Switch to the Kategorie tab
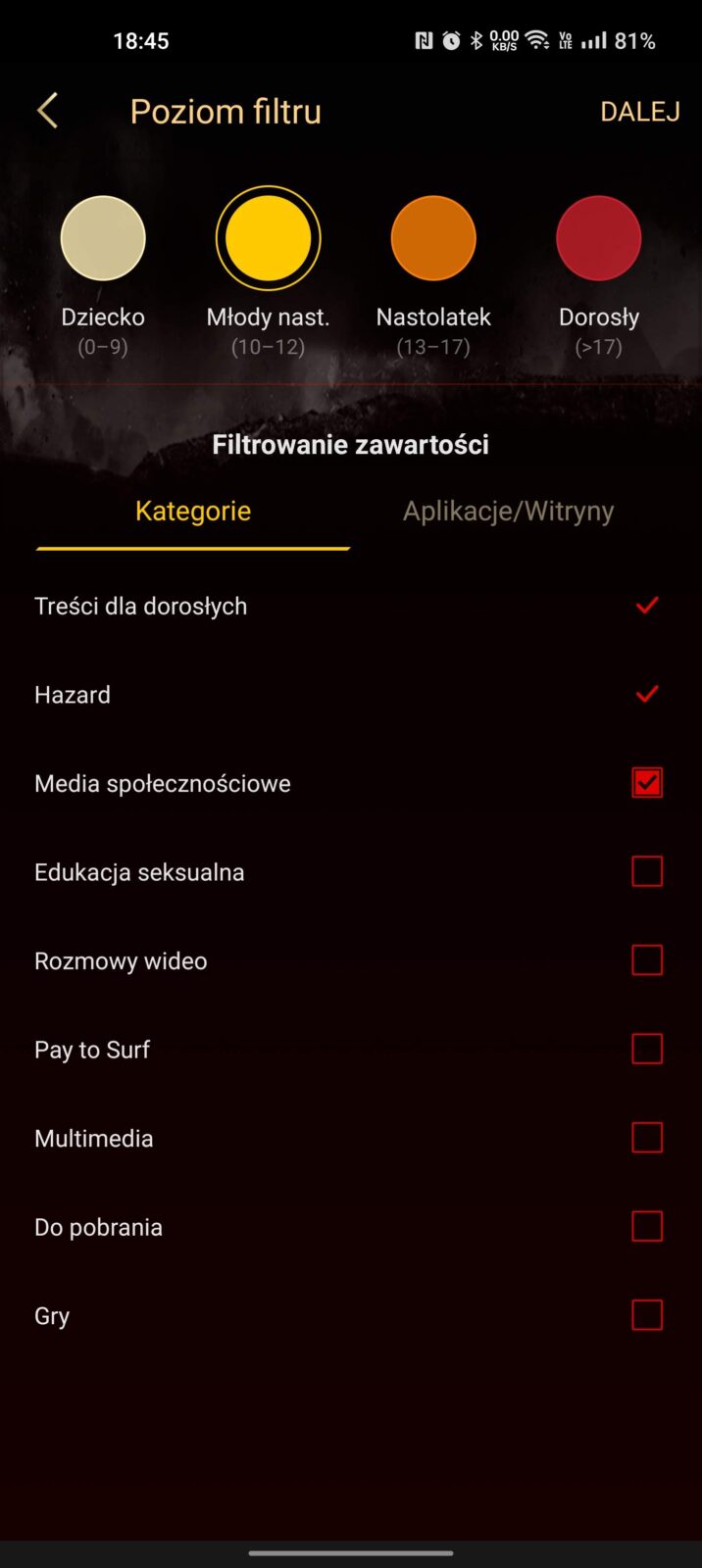The width and height of the screenshot is (702, 1568). point(193,511)
